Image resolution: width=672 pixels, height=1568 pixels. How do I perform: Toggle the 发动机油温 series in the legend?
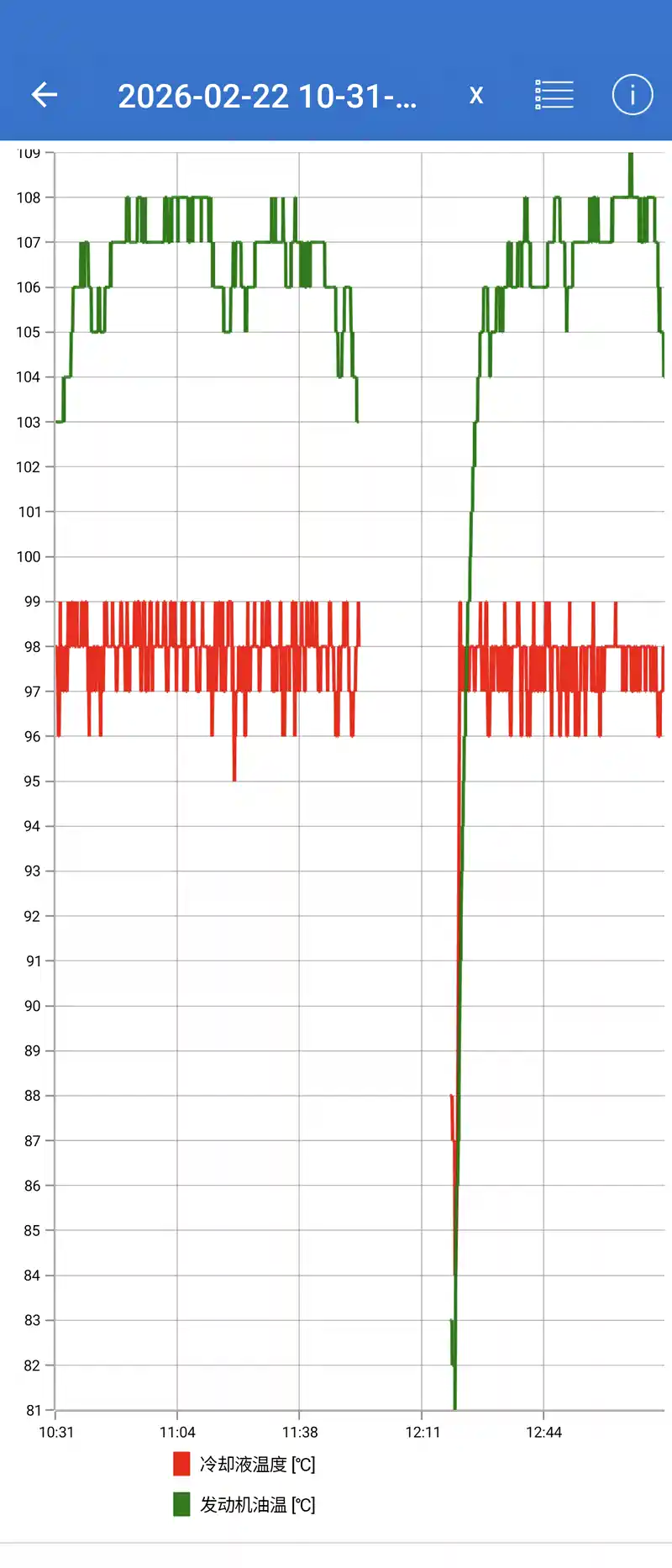(x=244, y=1505)
